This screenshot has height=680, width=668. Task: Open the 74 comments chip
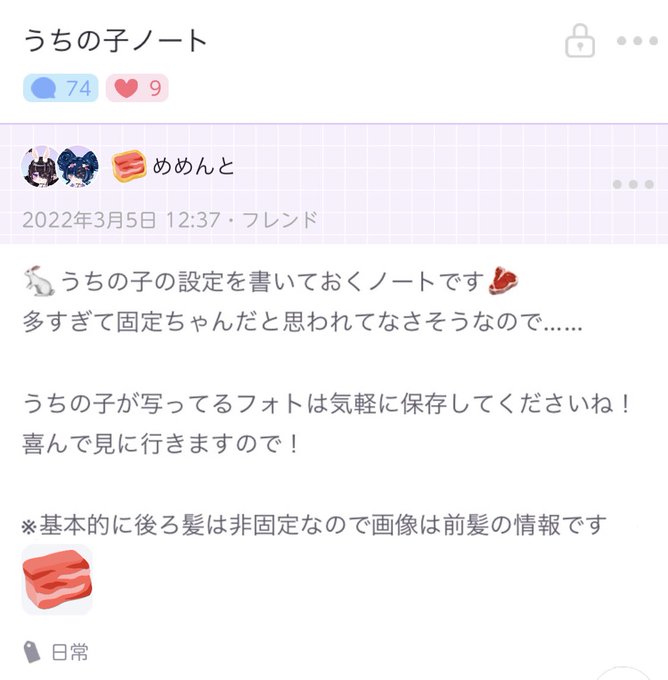[61, 88]
